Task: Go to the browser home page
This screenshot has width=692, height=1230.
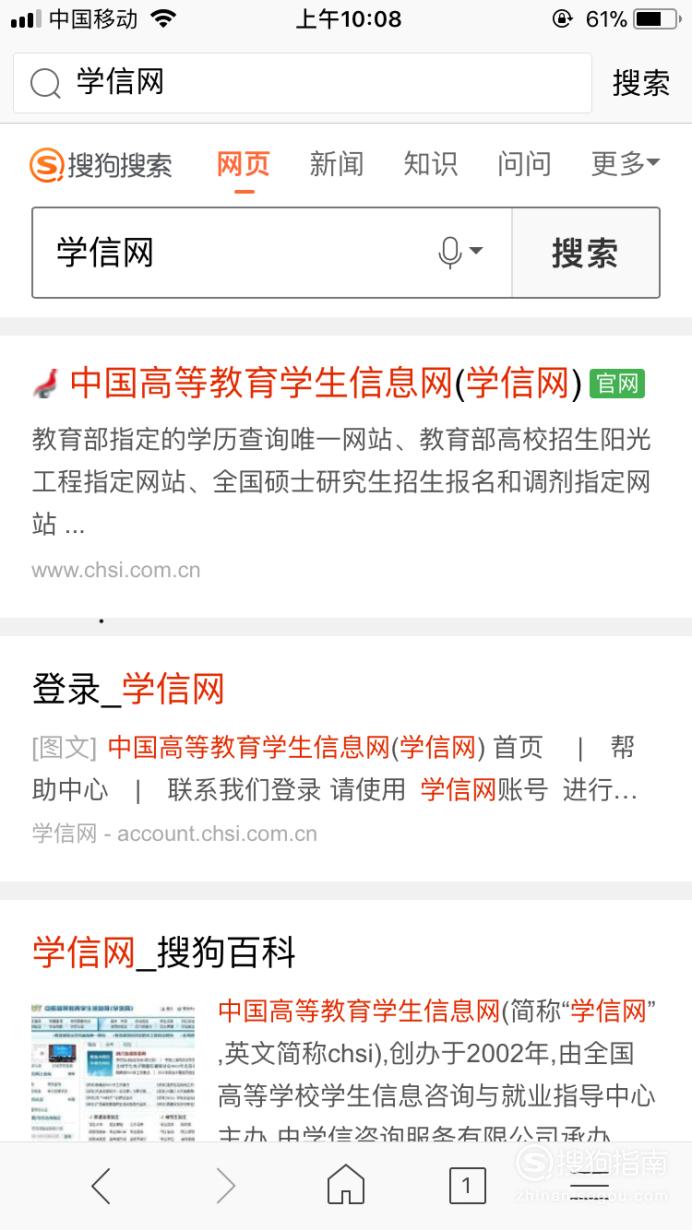Action: click(x=346, y=1186)
